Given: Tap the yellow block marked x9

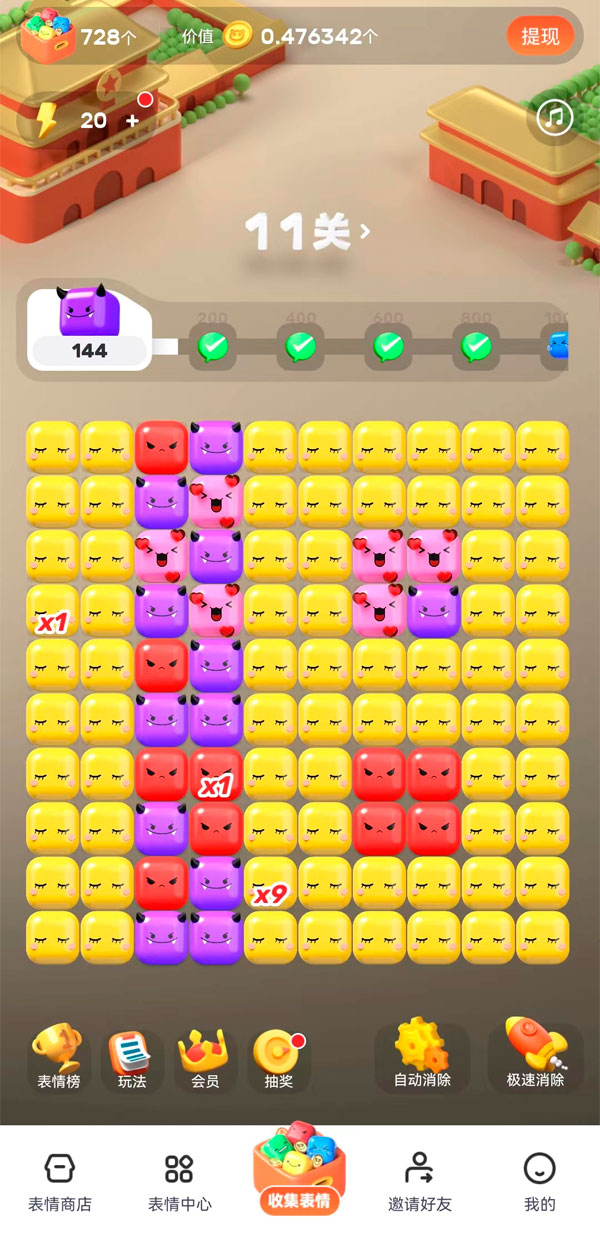Looking at the screenshot, I should (x=270, y=883).
